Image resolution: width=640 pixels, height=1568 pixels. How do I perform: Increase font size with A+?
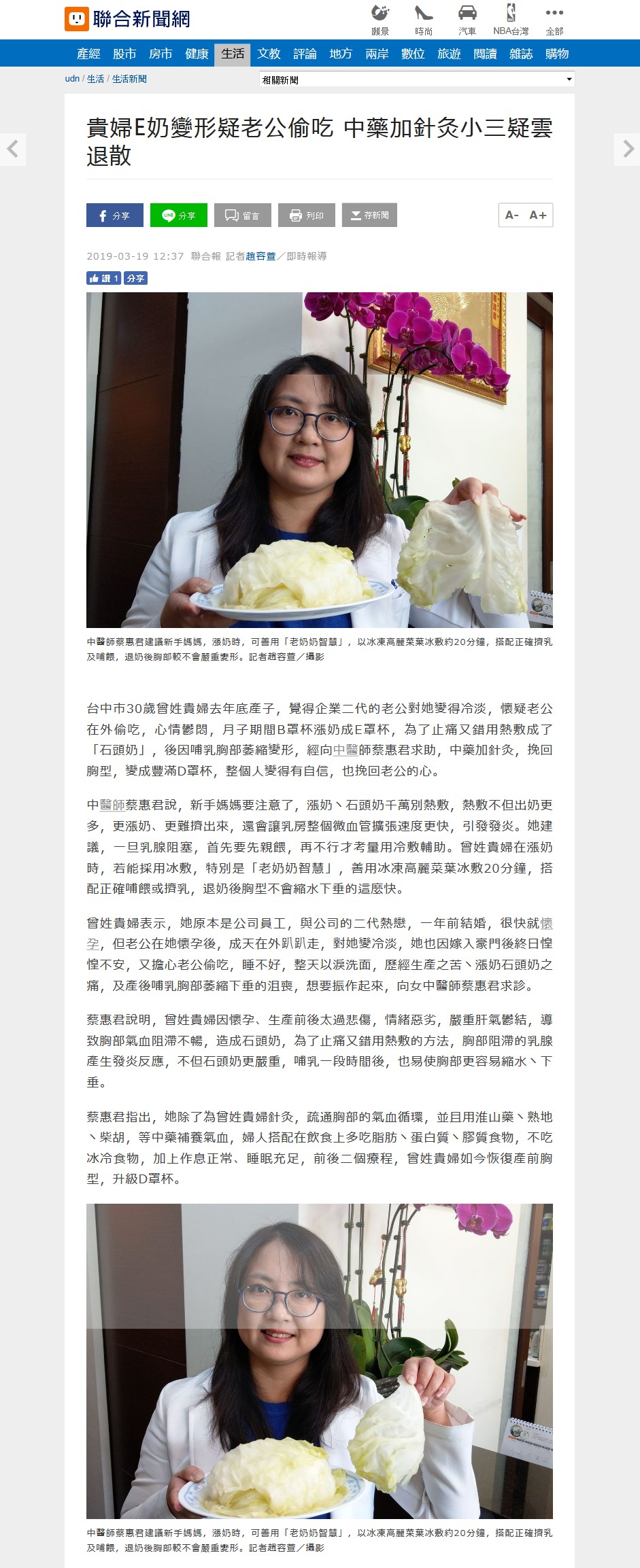(x=538, y=215)
